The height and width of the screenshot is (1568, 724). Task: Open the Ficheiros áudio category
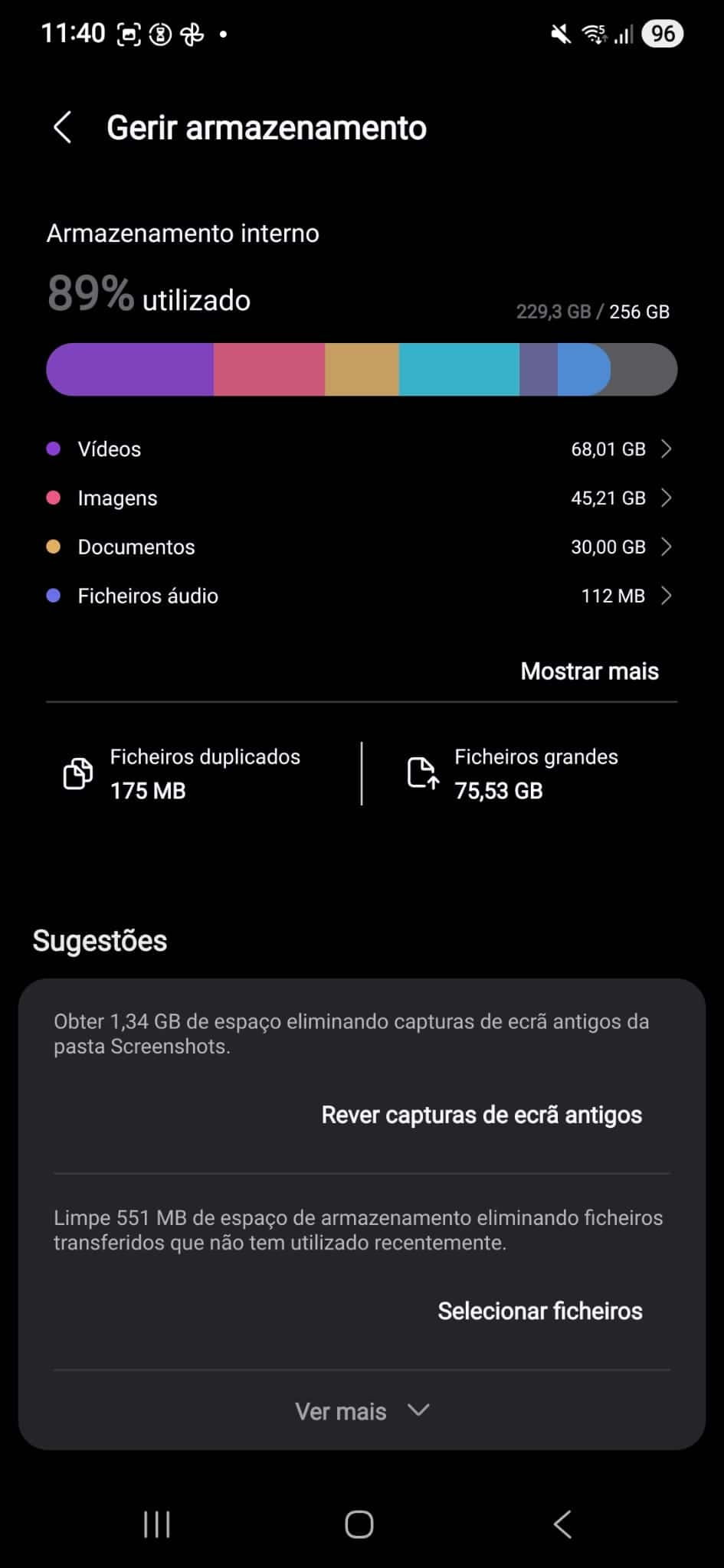[x=360, y=596]
